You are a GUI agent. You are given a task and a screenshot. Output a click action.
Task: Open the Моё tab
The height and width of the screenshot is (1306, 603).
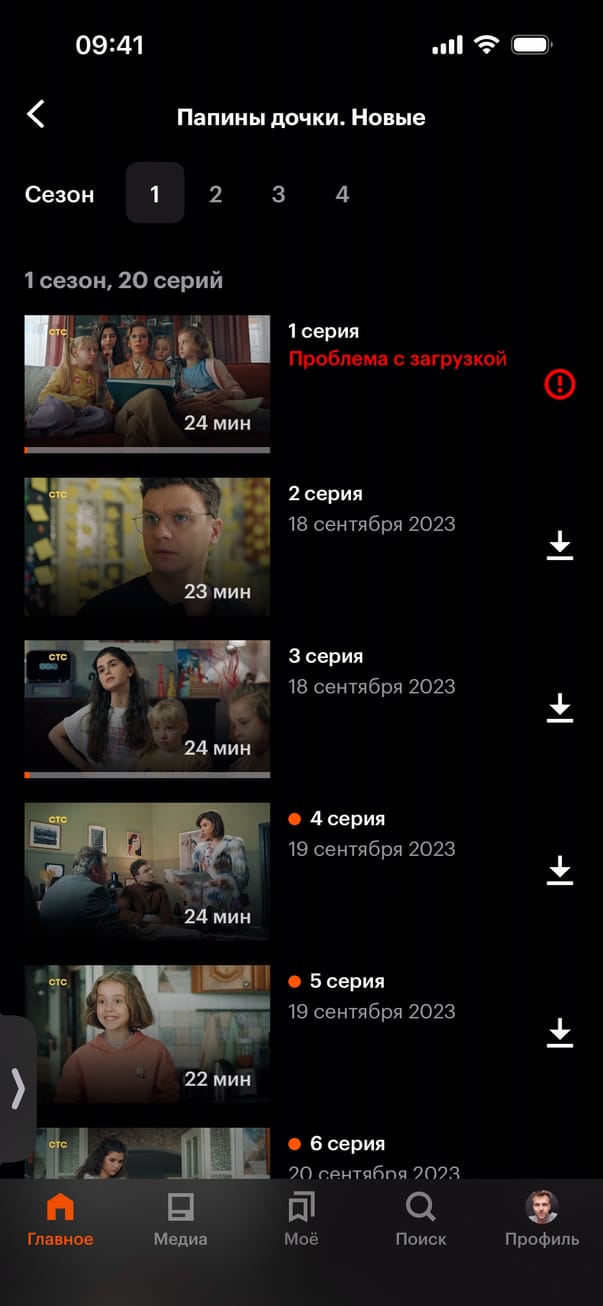point(301,1220)
